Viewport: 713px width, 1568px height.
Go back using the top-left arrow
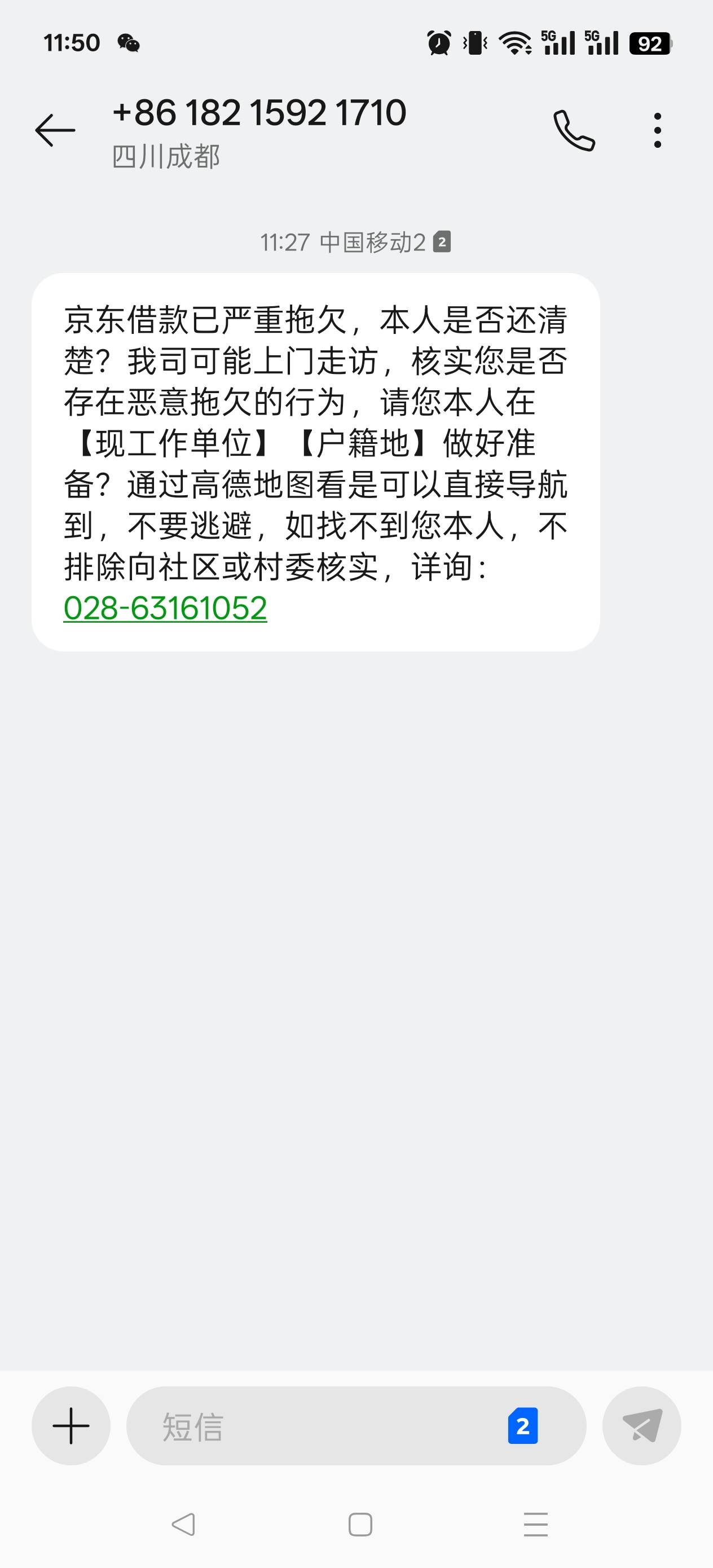(x=55, y=130)
